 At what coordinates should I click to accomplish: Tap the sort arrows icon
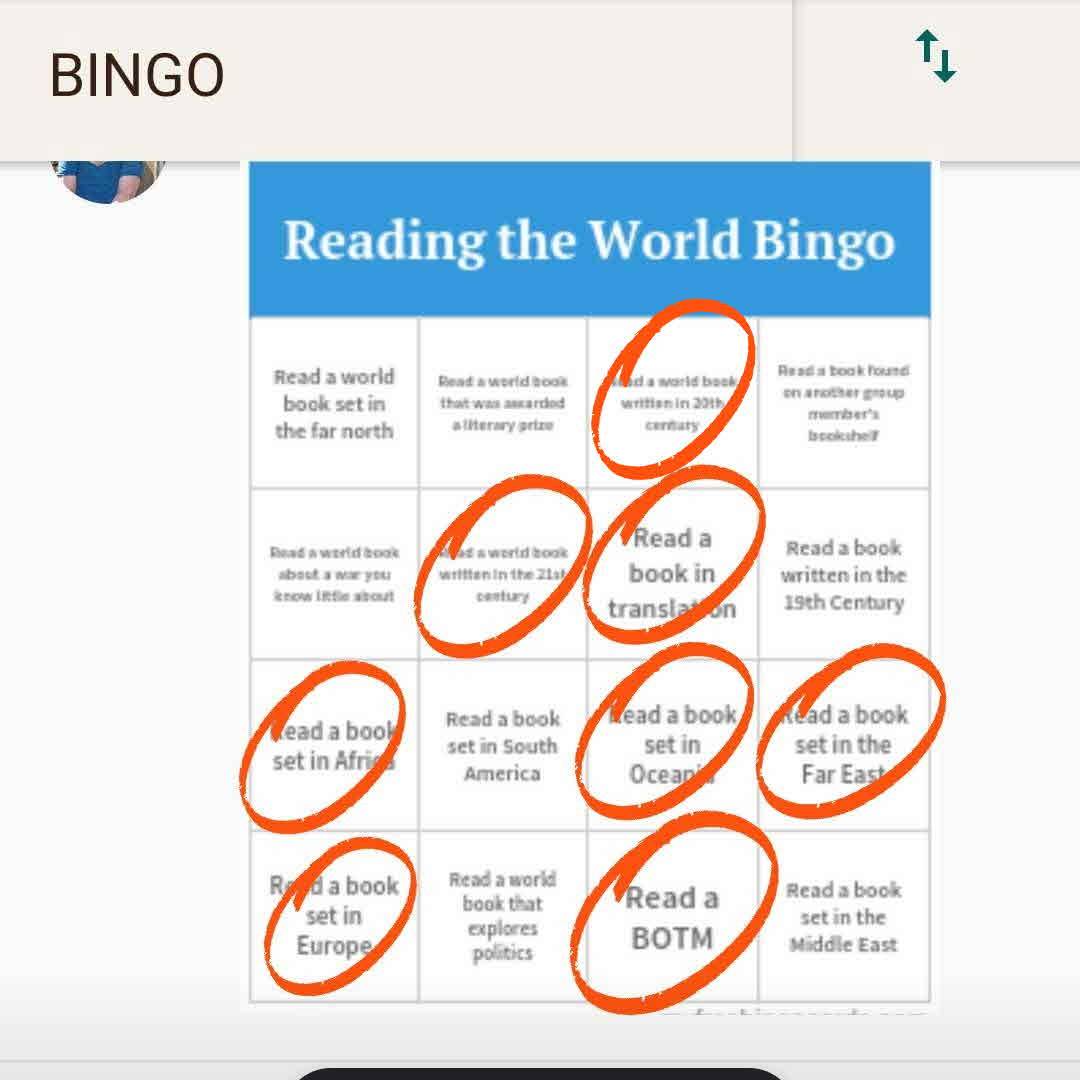(936, 57)
